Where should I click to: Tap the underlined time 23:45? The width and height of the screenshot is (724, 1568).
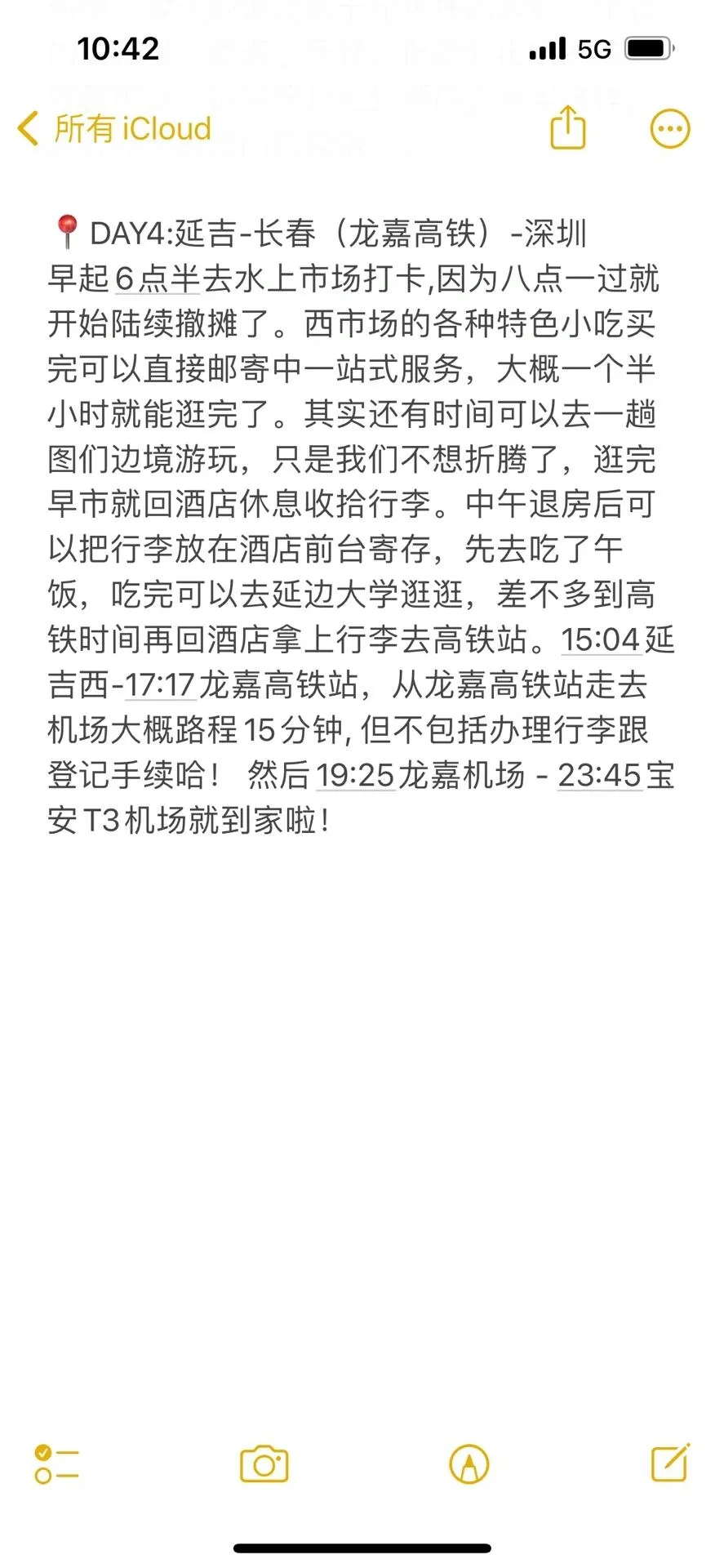(x=599, y=776)
